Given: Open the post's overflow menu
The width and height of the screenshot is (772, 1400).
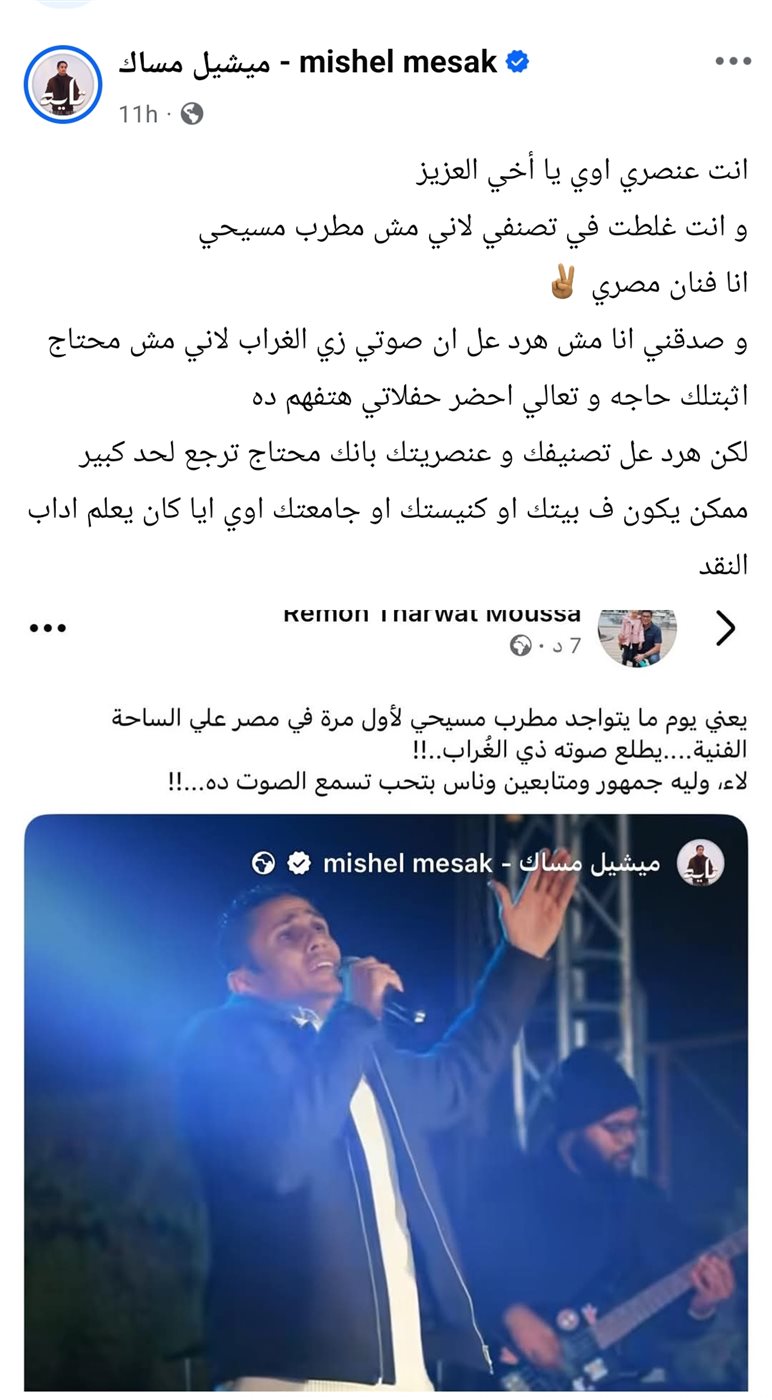Looking at the screenshot, I should point(731,63).
